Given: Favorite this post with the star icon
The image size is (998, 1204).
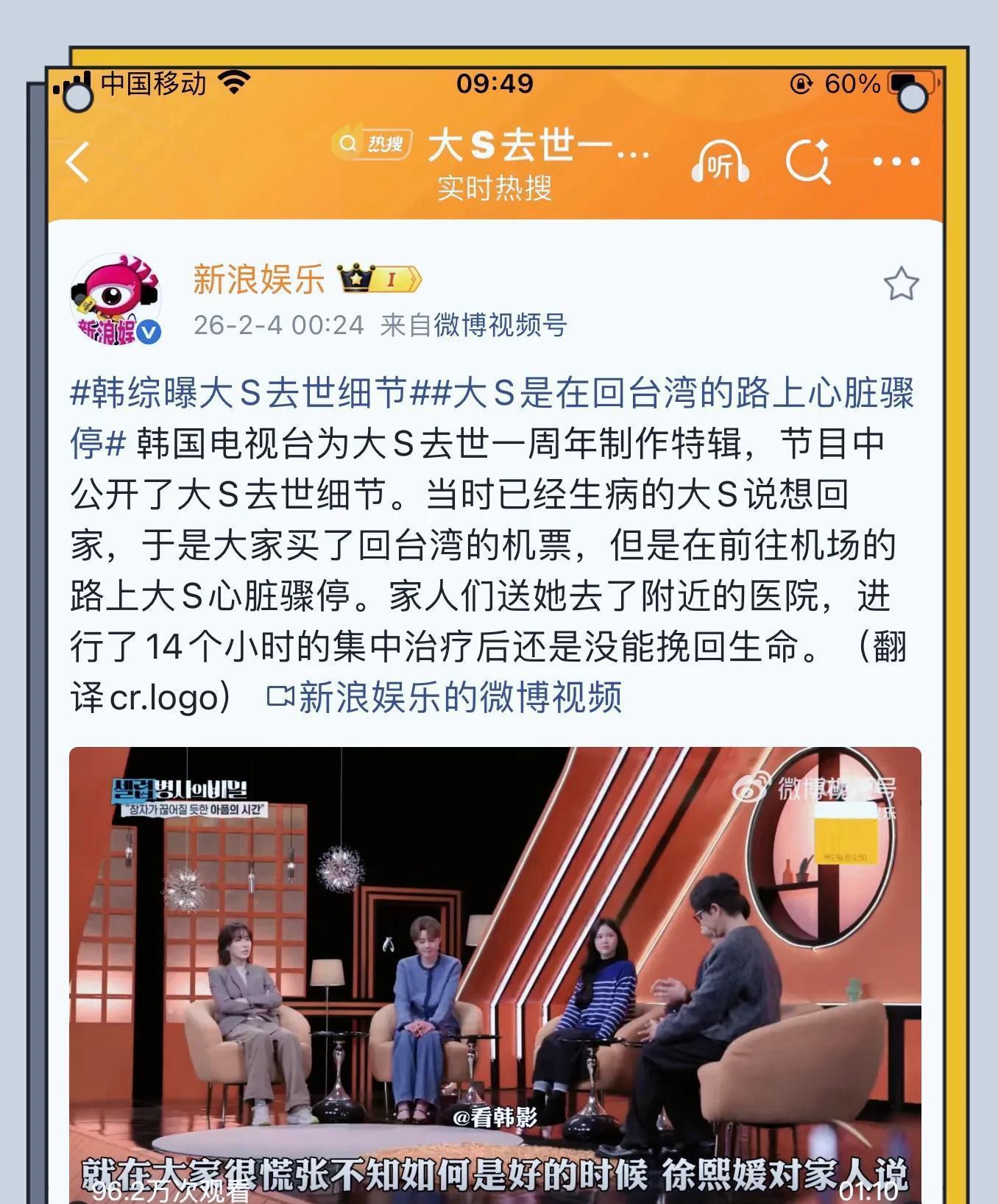Looking at the screenshot, I should point(901,284).
